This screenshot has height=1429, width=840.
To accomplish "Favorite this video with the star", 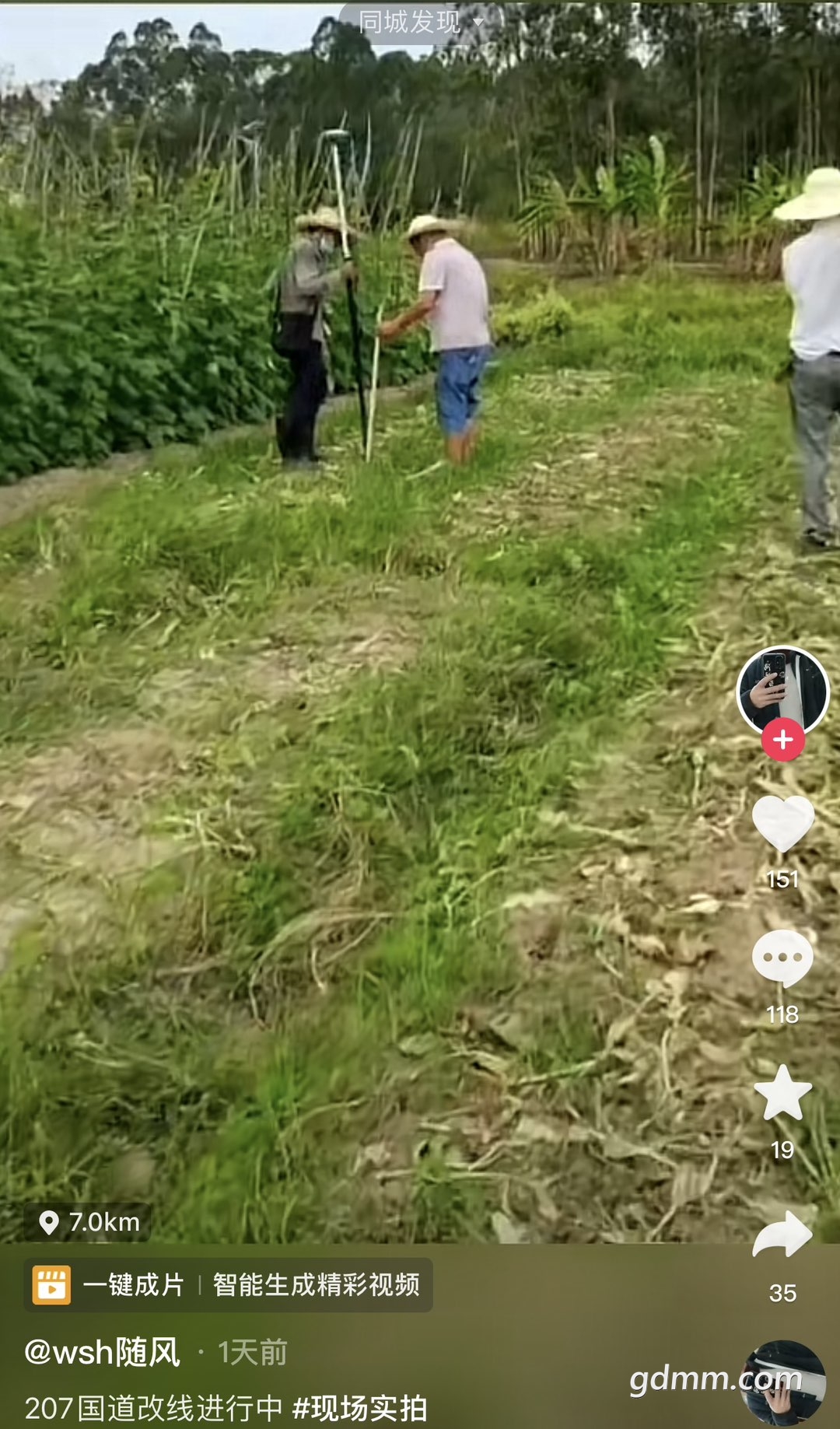I will click(x=782, y=1093).
